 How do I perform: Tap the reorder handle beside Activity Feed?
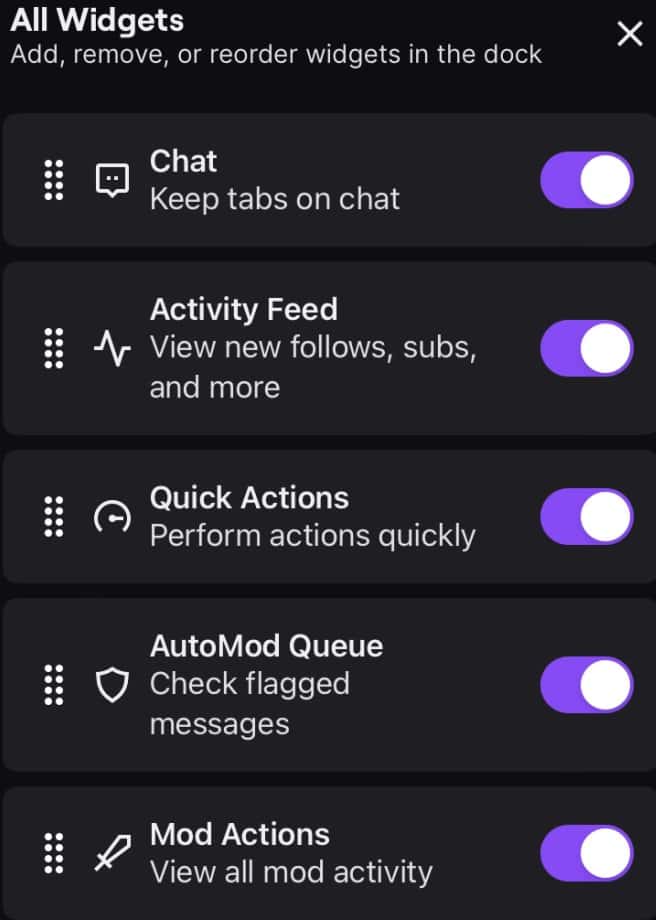coord(54,348)
